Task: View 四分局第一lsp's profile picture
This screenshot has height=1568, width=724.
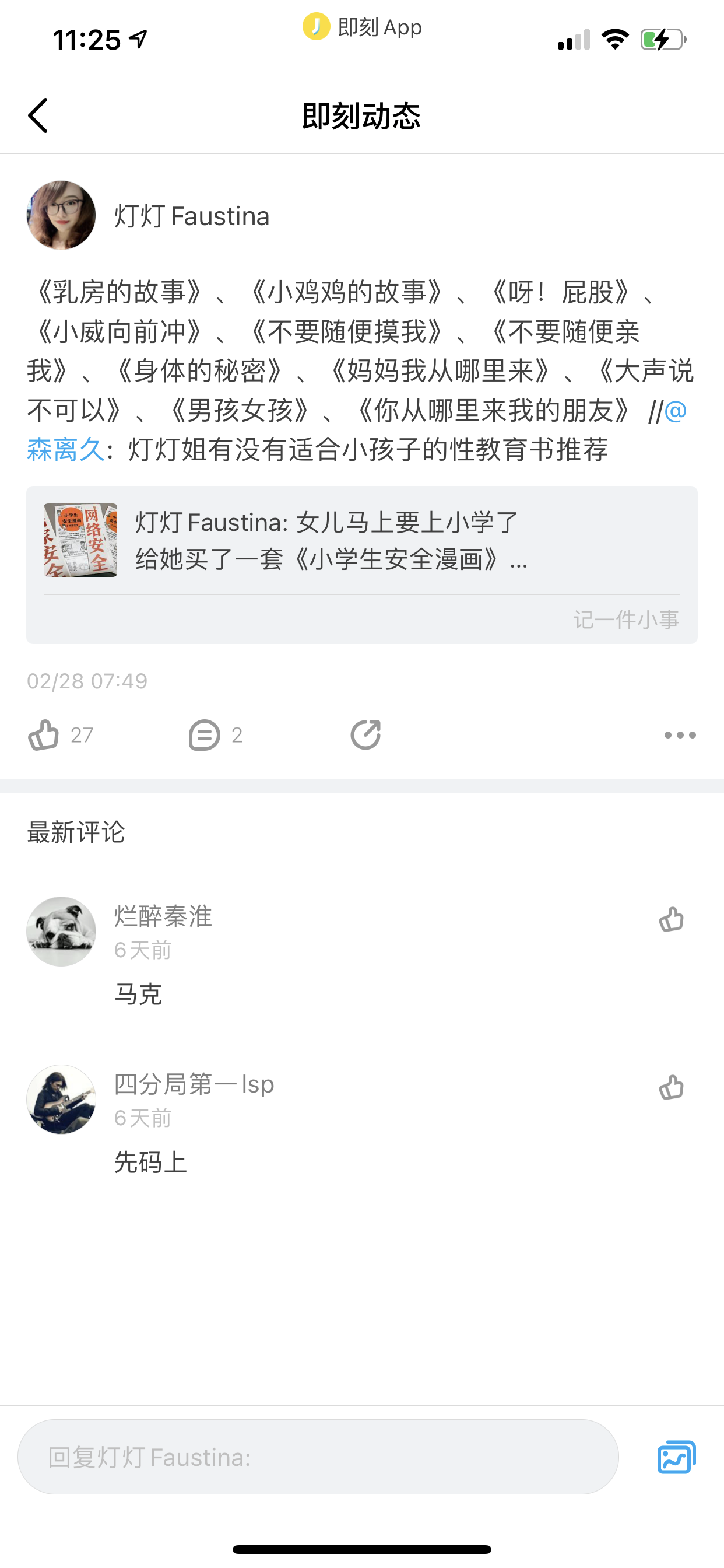Action: pos(61,1100)
